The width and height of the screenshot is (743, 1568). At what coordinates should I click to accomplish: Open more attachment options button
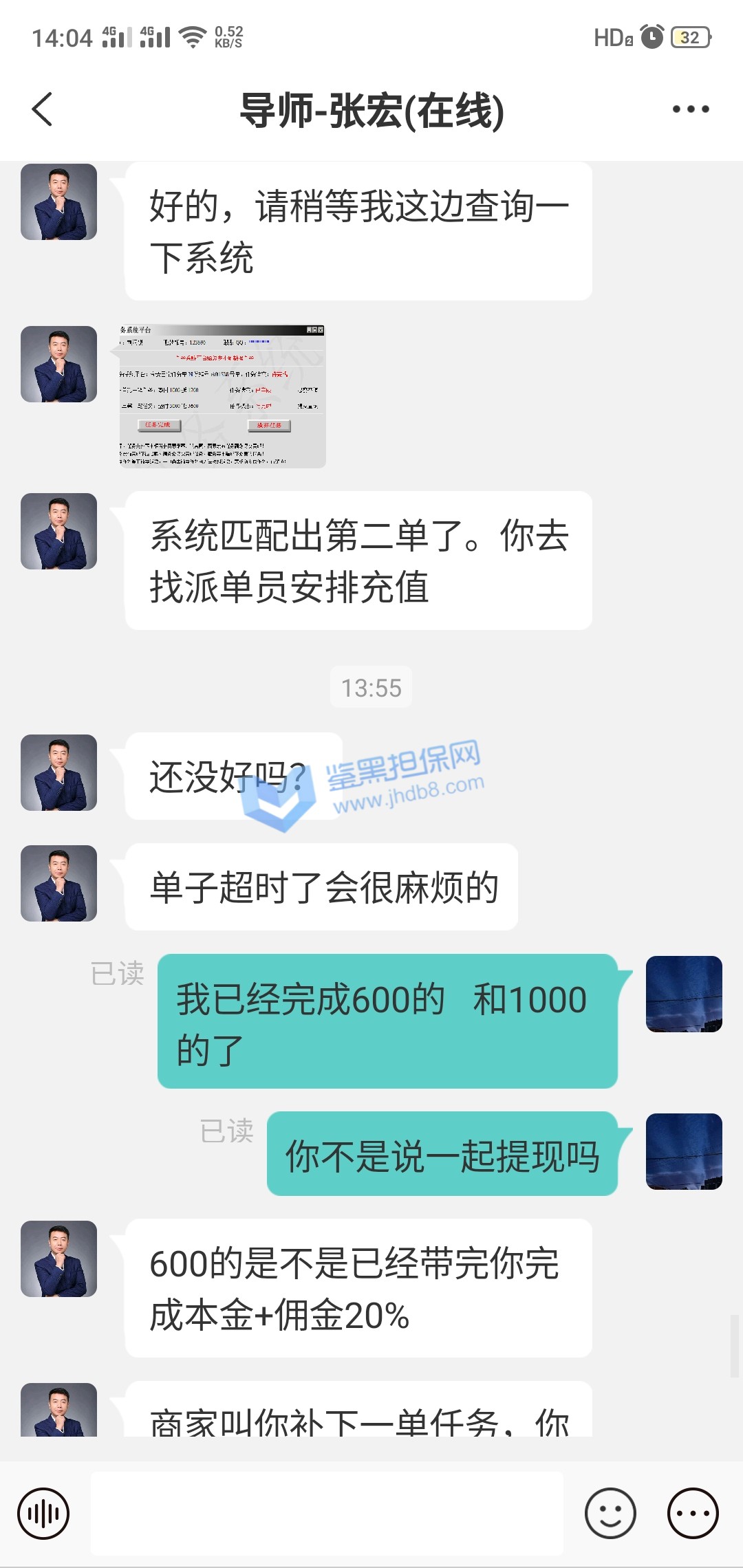[x=693, y=1513]
